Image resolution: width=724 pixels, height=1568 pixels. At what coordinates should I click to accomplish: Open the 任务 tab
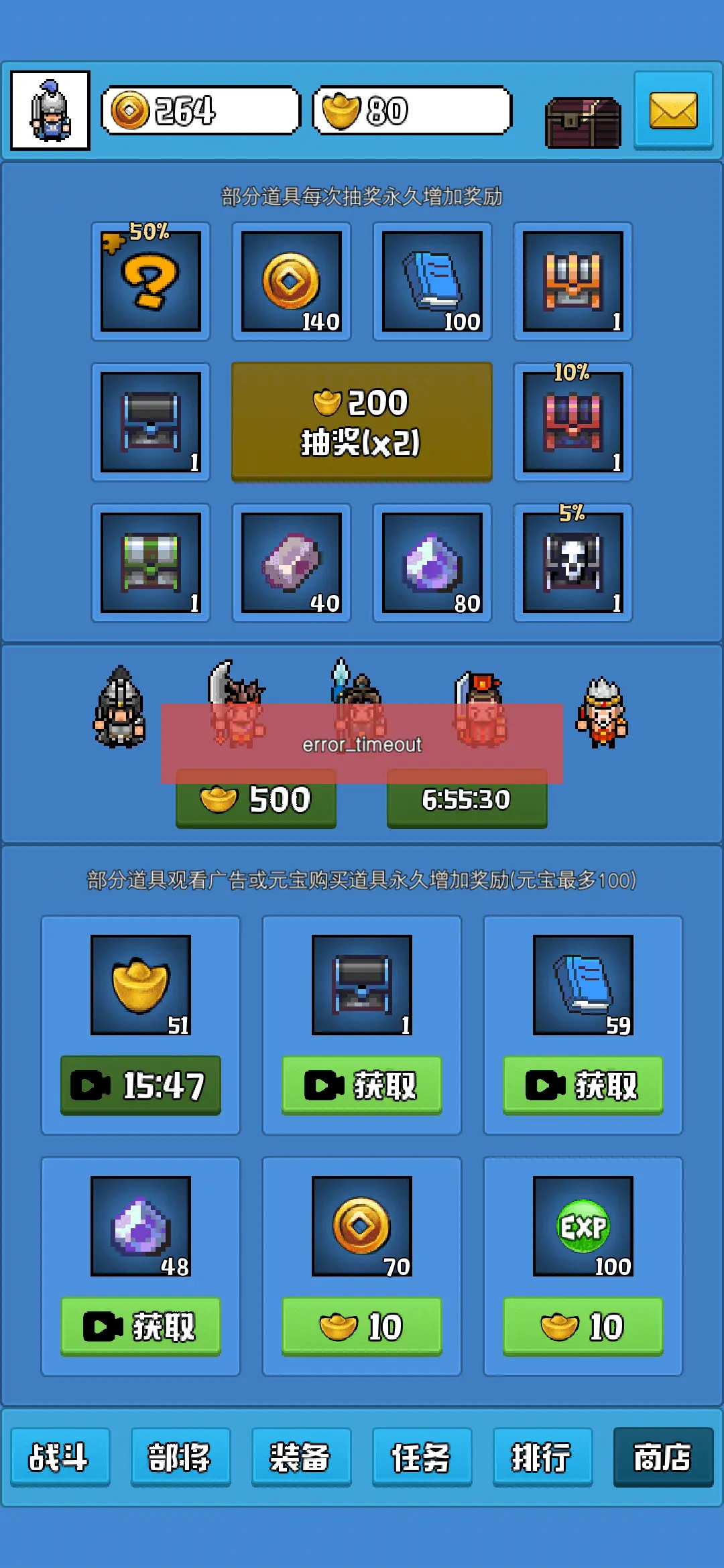point(422,1459)
